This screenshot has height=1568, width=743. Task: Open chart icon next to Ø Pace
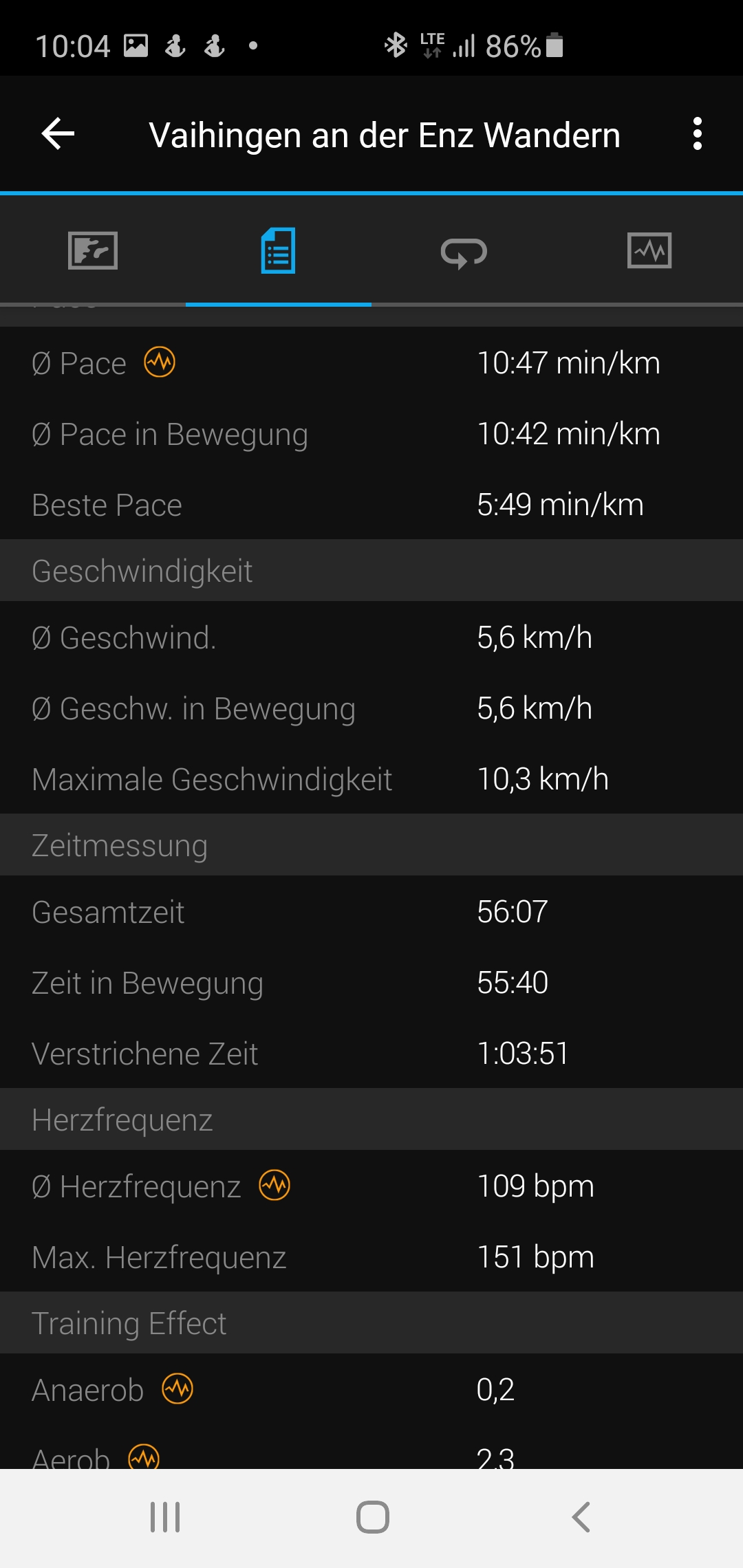point(160,362)
